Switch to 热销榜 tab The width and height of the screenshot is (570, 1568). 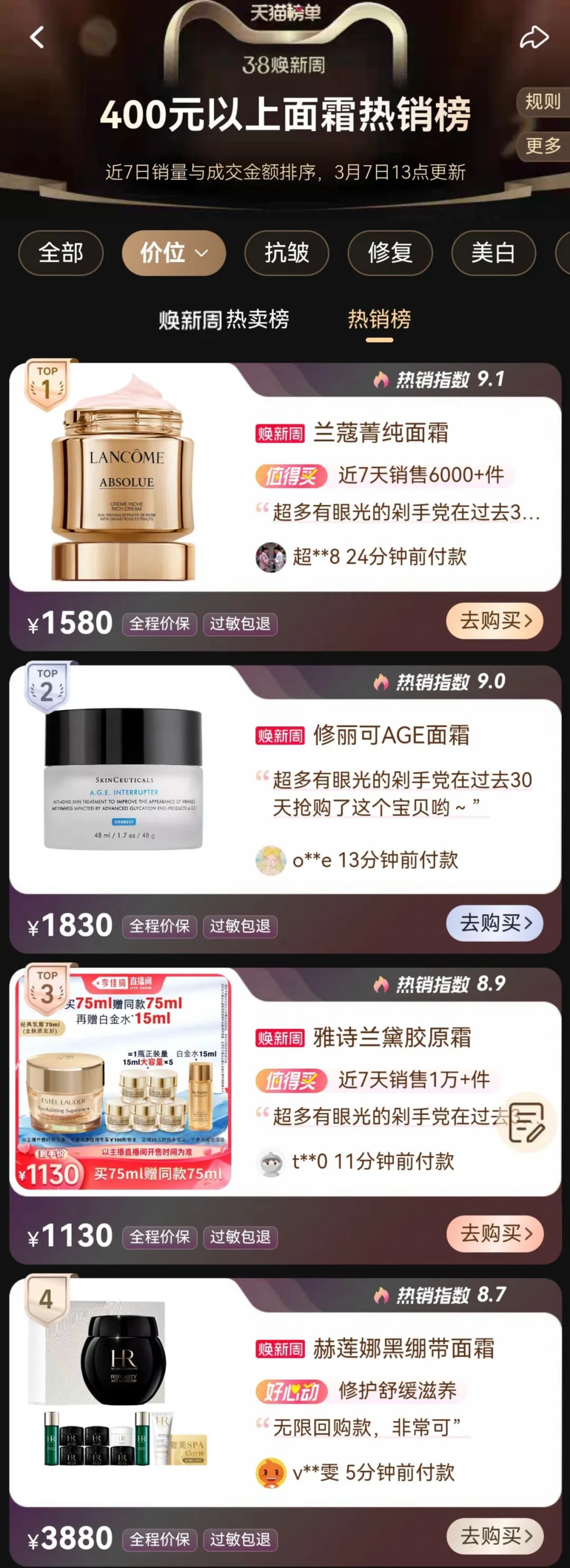pyautogui.click(x=379, y=319)
